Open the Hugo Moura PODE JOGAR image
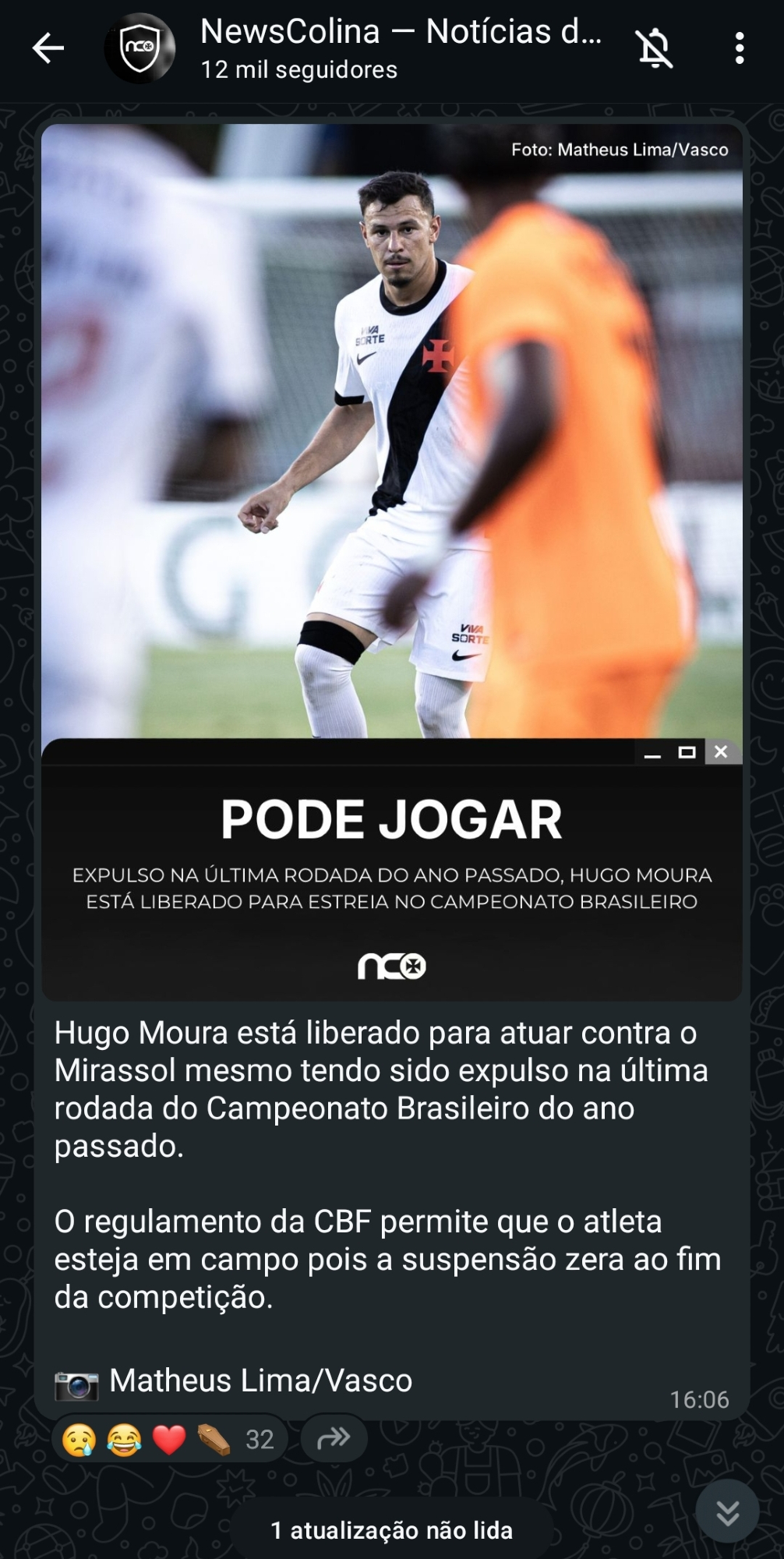Viewport: 784px width, 1559px height. (x=391, y=561)
